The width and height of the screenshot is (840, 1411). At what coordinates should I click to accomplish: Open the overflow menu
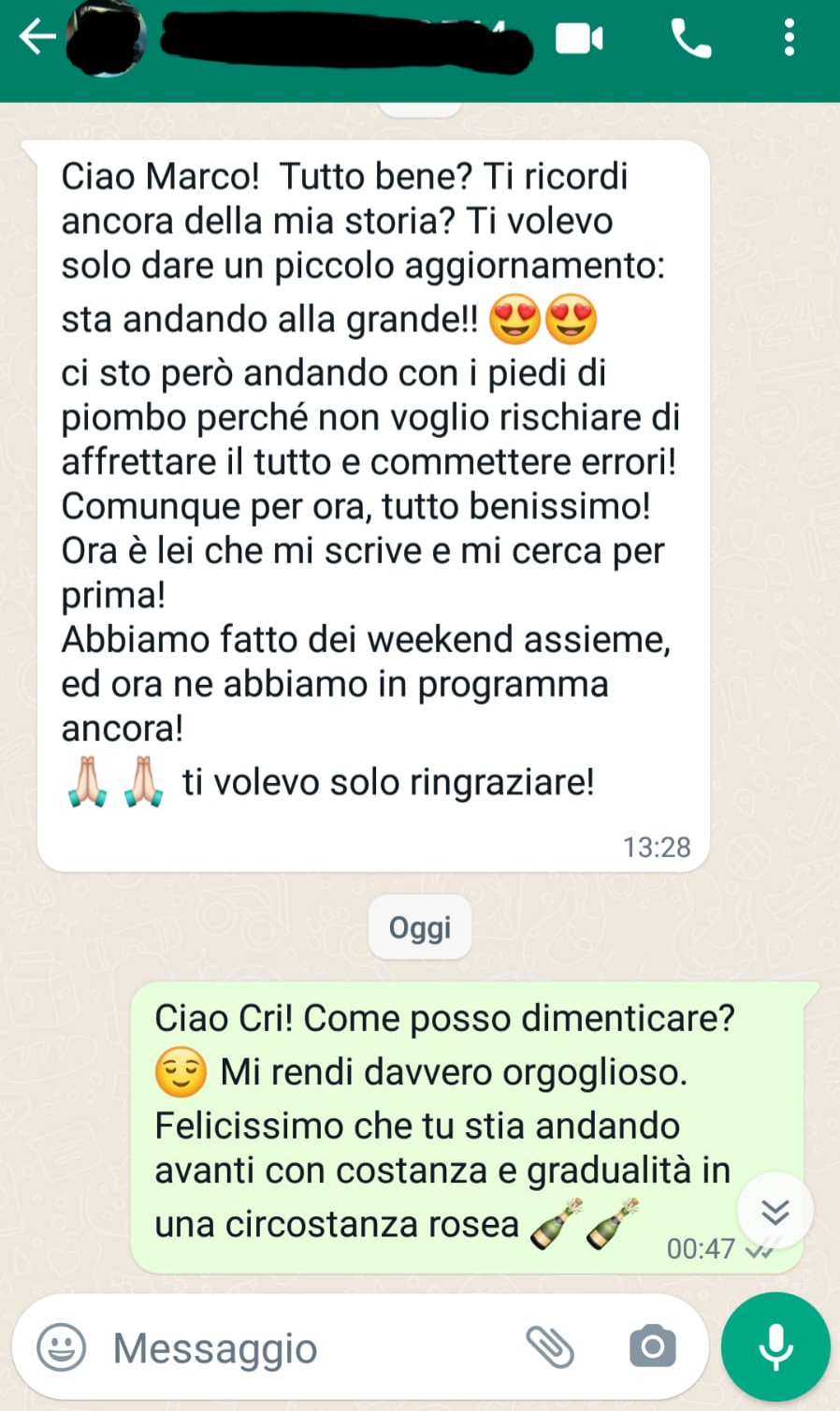[789, 39]
